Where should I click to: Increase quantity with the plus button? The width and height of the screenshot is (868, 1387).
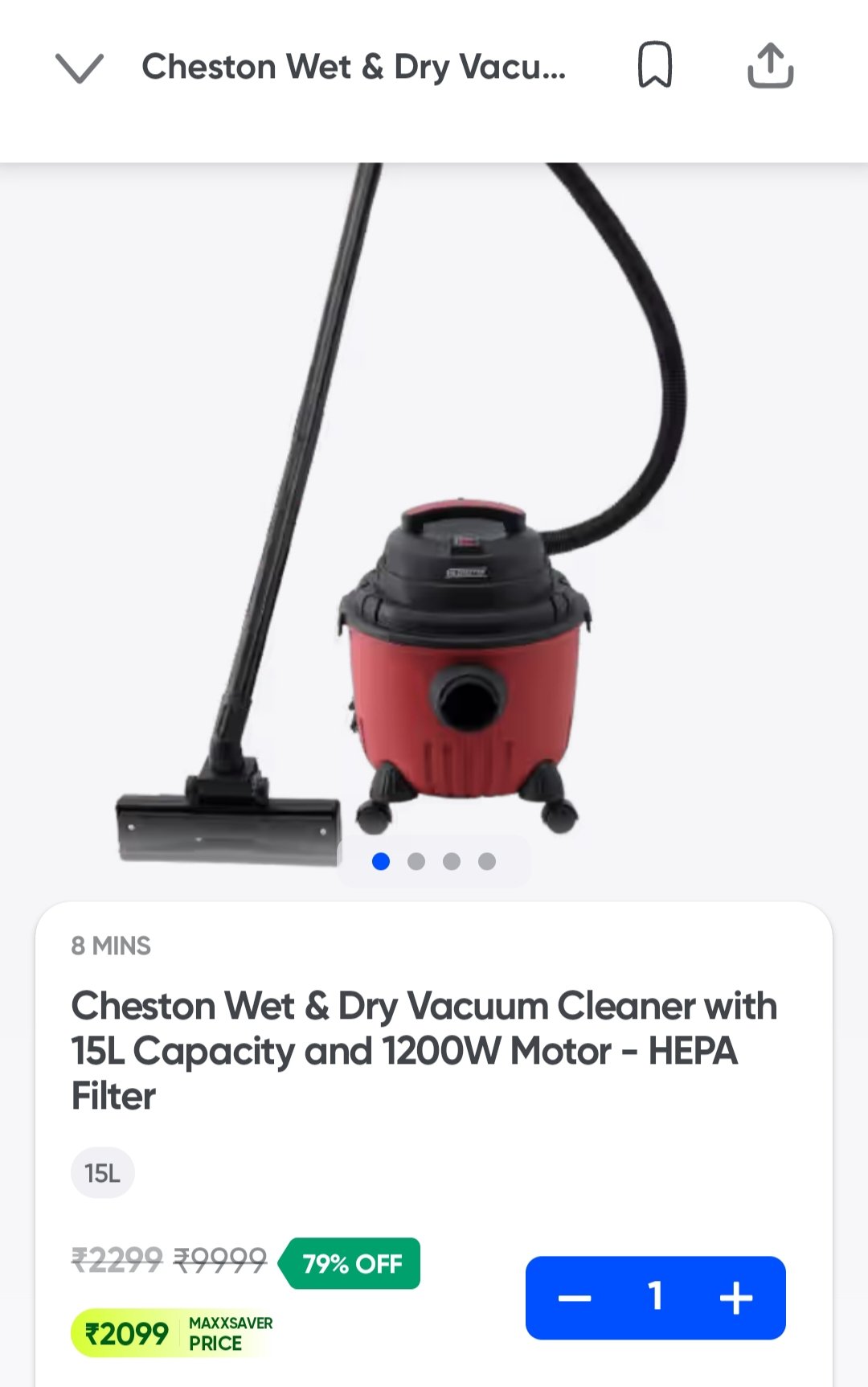735,1298
